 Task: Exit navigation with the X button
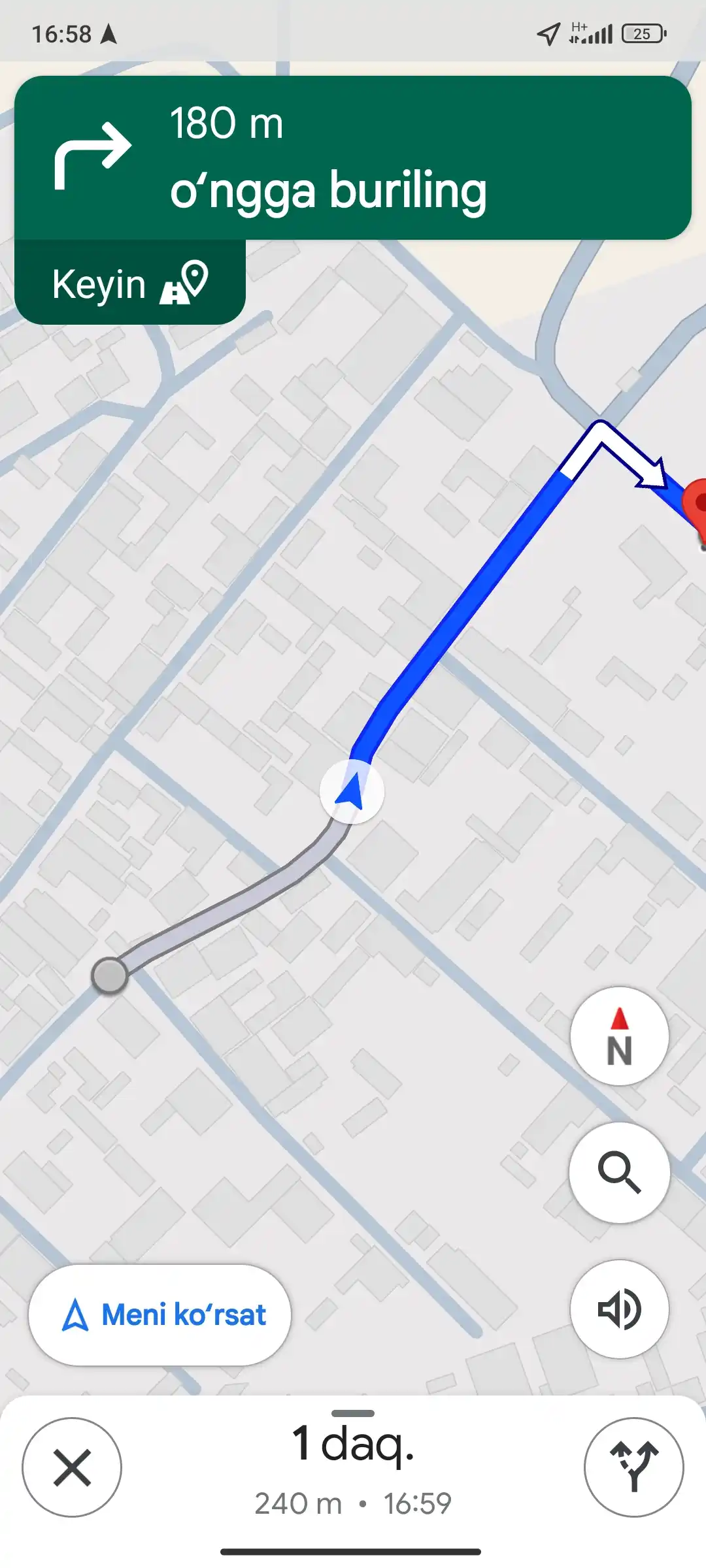coord(72,1467)
